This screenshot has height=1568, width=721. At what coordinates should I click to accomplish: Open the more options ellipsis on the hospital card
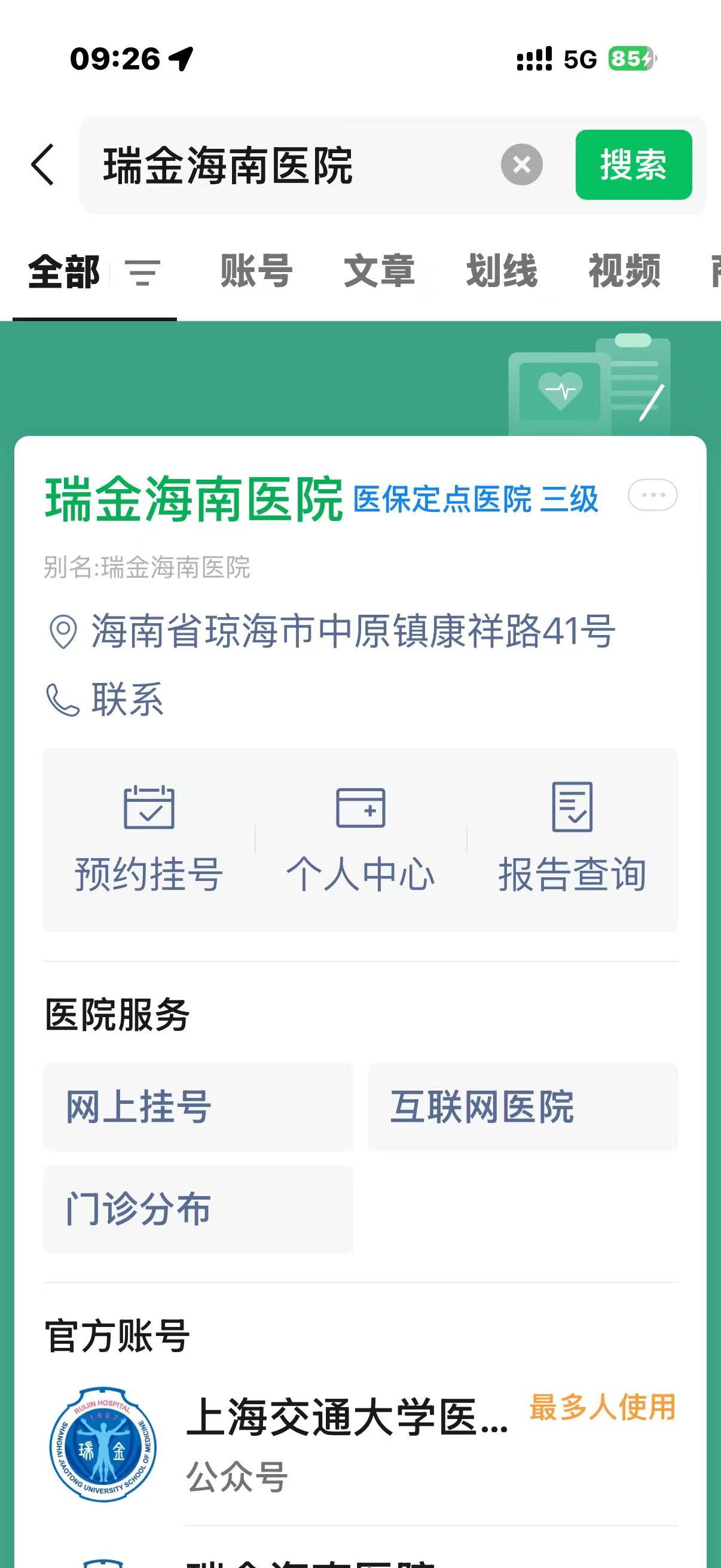652,495
